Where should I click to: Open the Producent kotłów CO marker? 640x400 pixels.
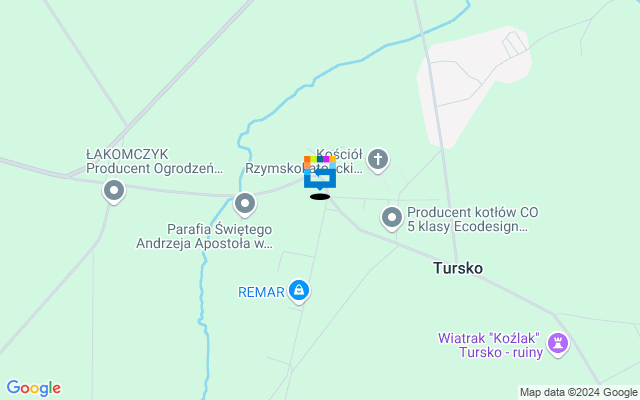[392, 216]
